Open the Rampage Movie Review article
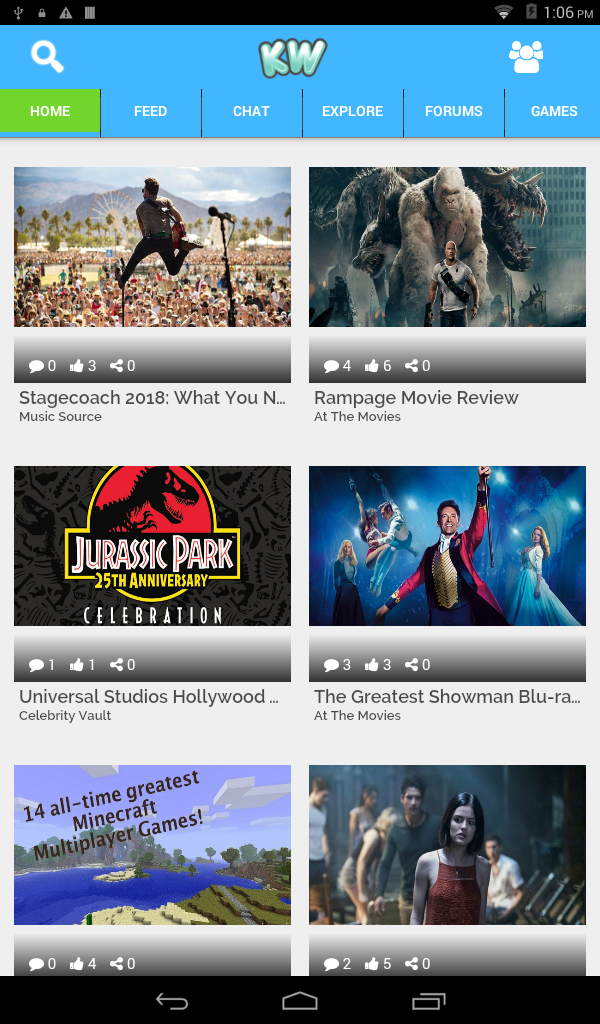Viewport: 600px width, 1024px height. coord(447,247)
